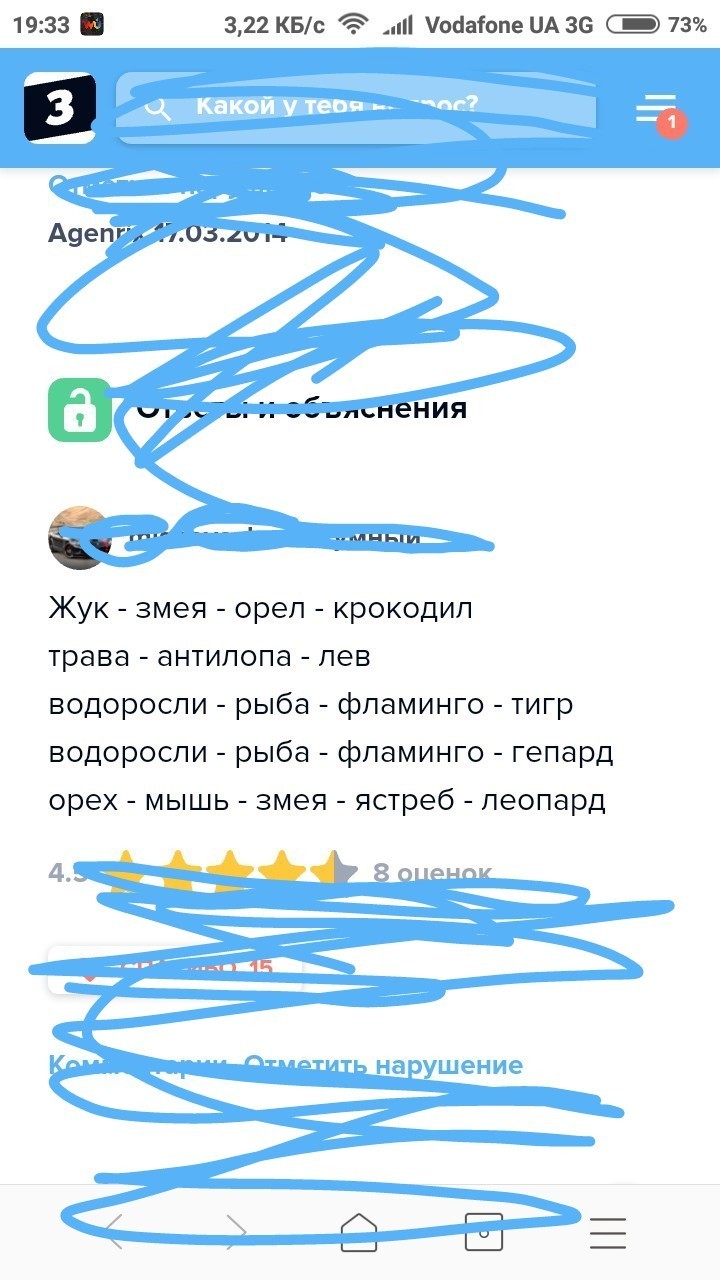Open the Znanija logo home link

click(59, 108)
